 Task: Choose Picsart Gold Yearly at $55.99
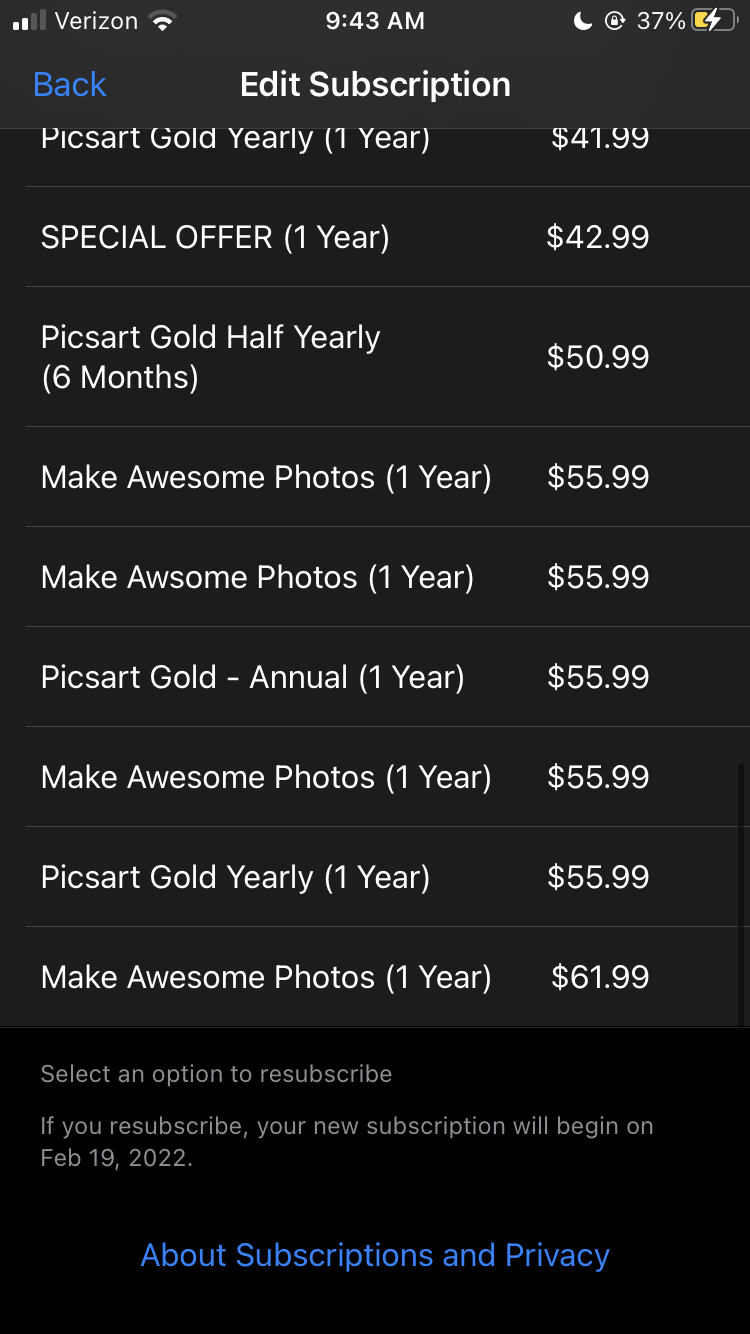pos(345,877)
